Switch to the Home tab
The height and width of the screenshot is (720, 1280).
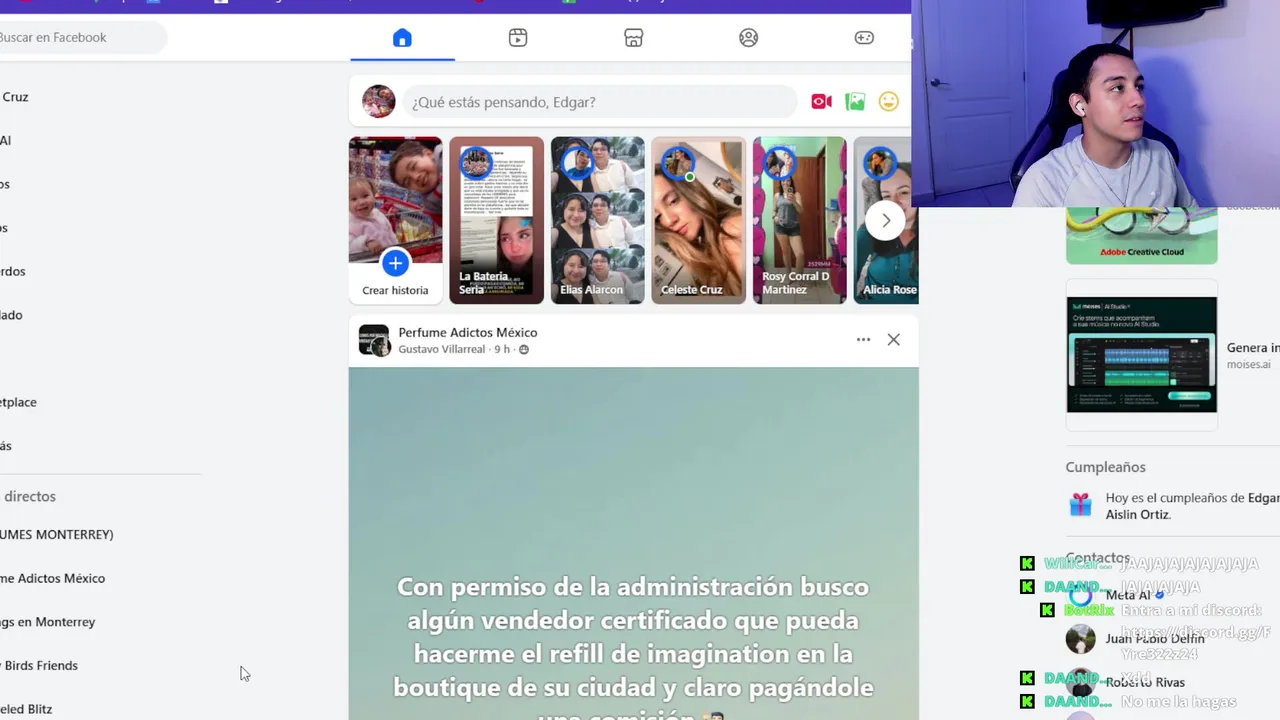[x=402, y=38]
